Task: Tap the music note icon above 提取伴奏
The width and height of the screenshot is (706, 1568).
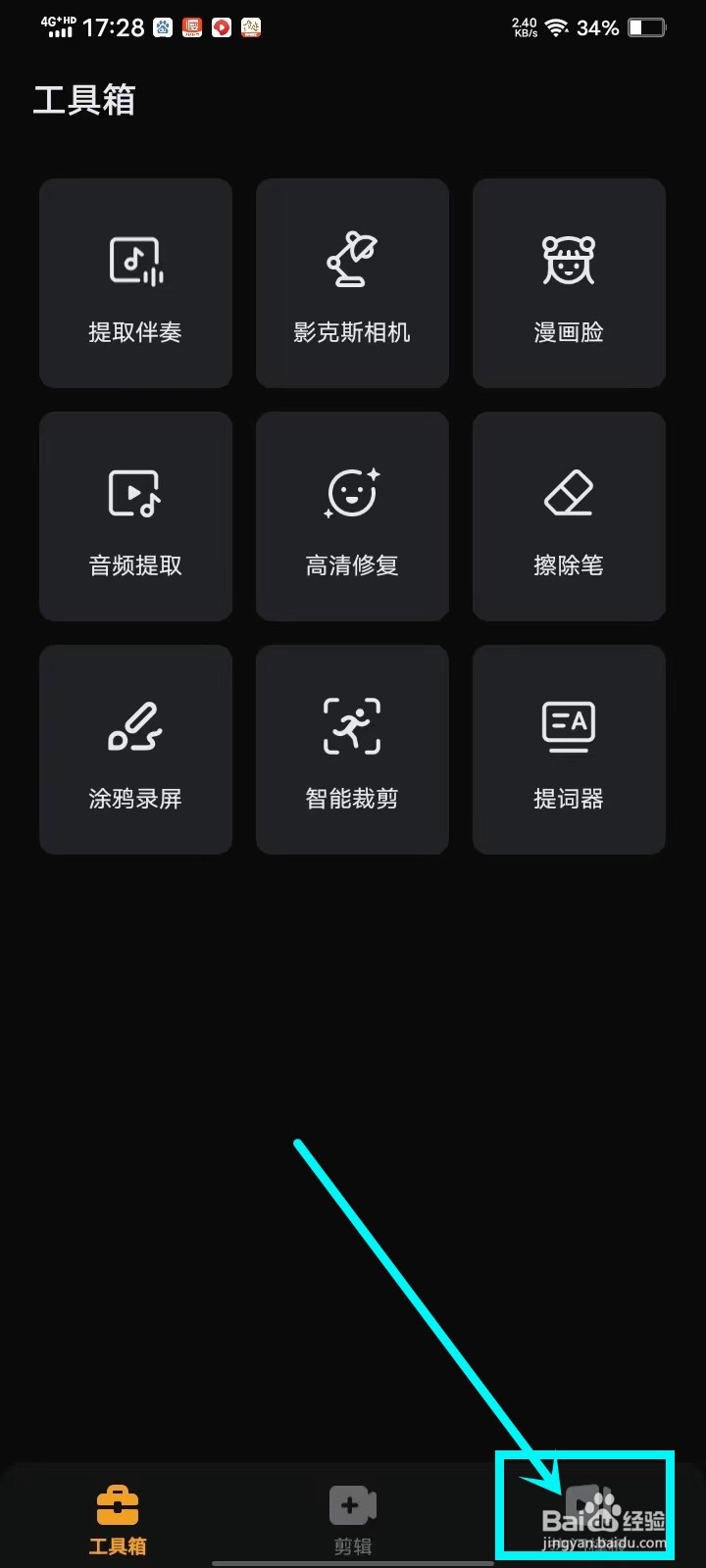Action: coord(135,260)
